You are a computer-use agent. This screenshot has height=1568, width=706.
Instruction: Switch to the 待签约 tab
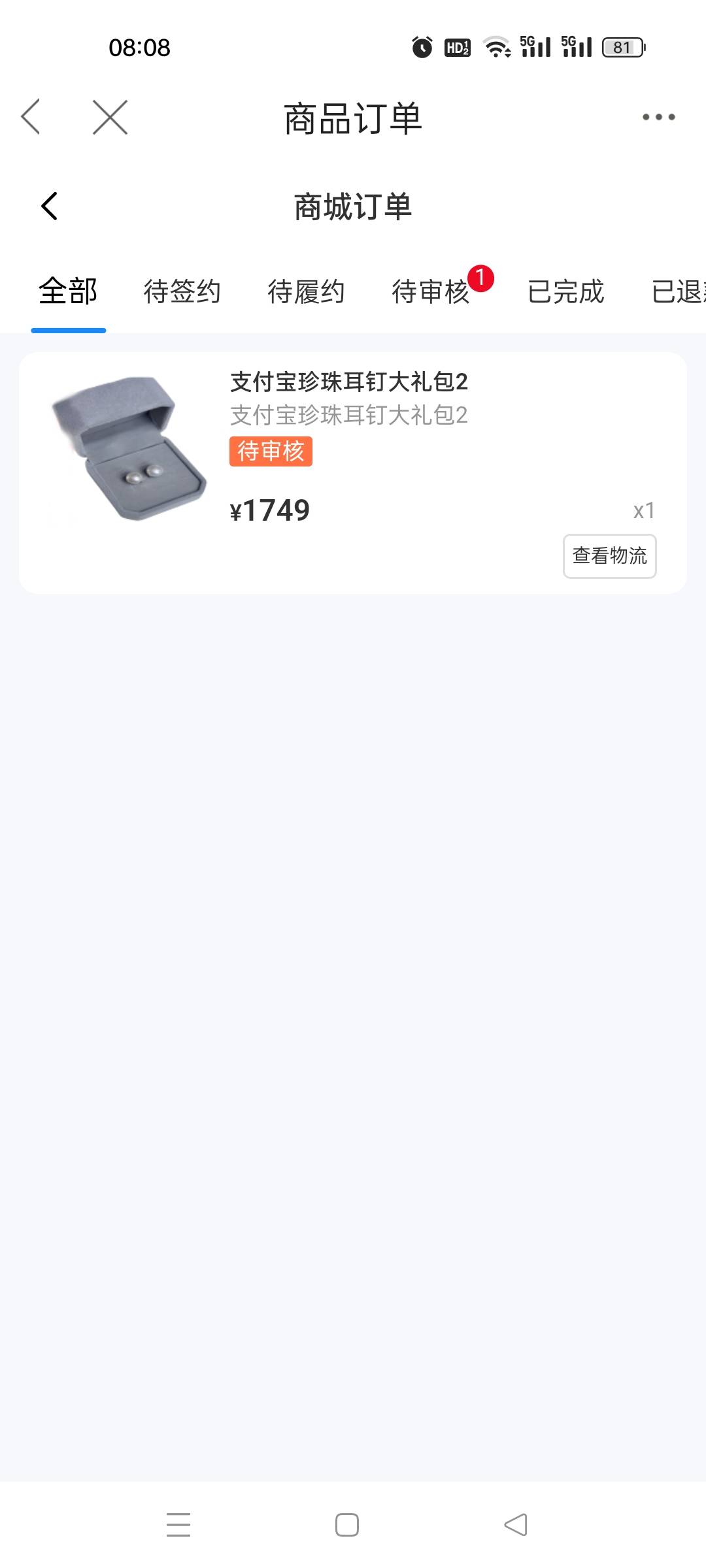tap(182, 291)
